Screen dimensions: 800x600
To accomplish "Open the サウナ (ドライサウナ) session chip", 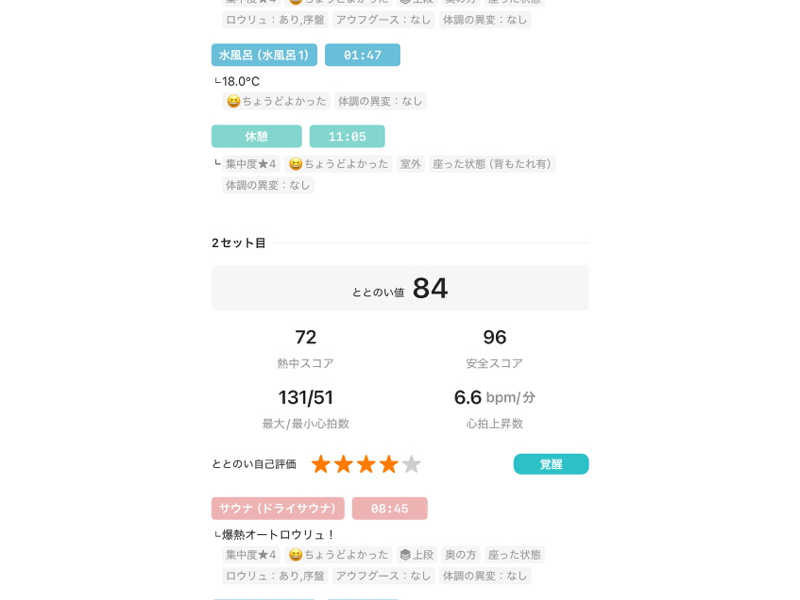I will [278, 508].
